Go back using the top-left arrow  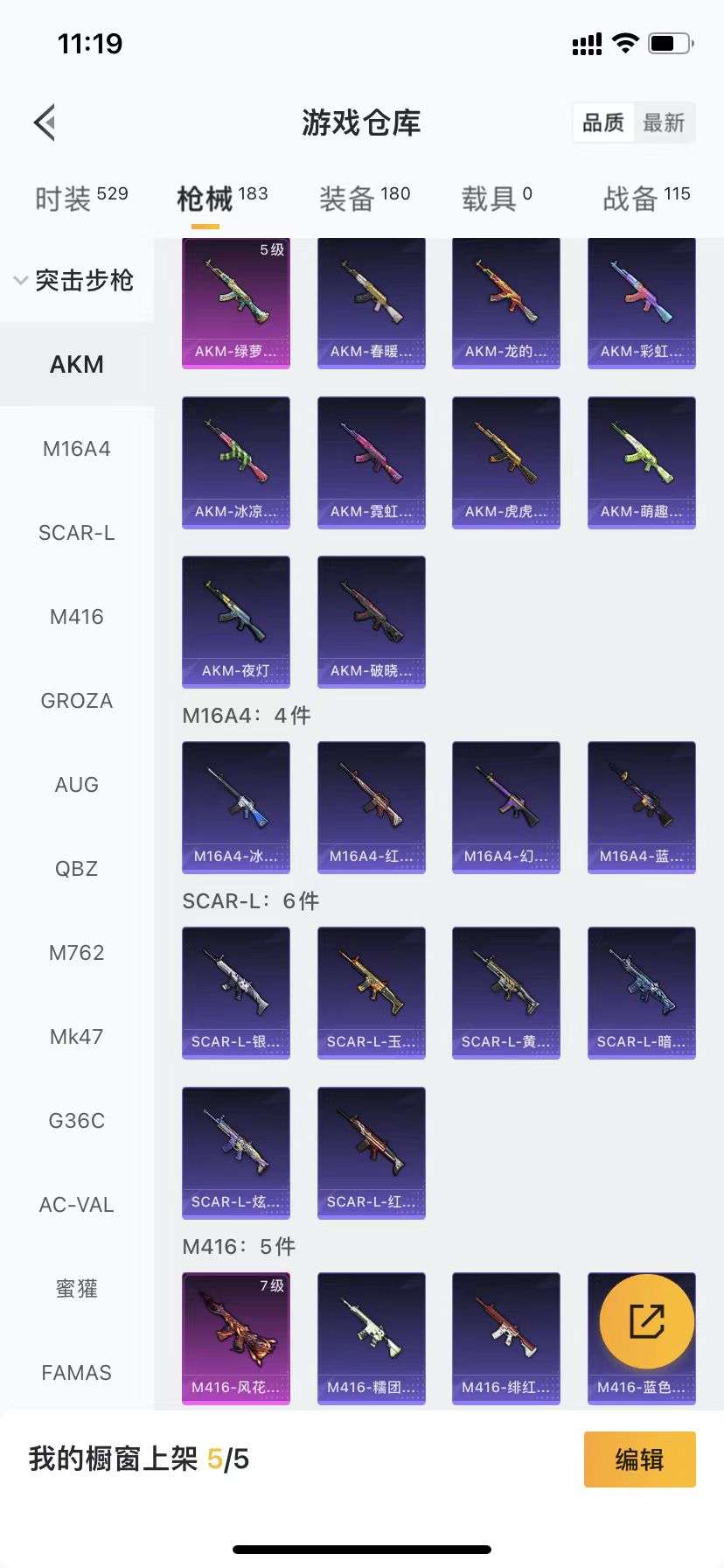pos(45,122)
